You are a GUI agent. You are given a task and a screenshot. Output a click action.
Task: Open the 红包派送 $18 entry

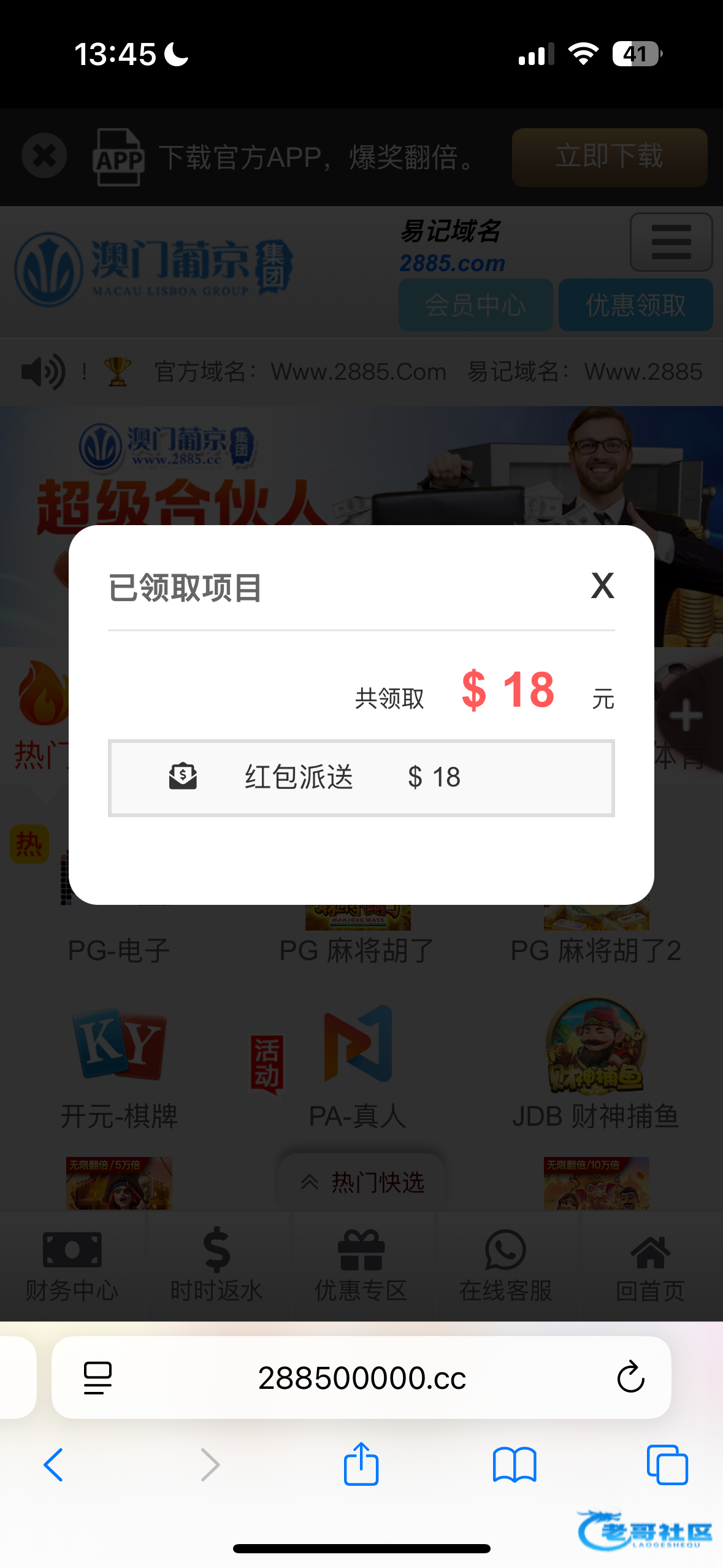(x=361, y=778)
